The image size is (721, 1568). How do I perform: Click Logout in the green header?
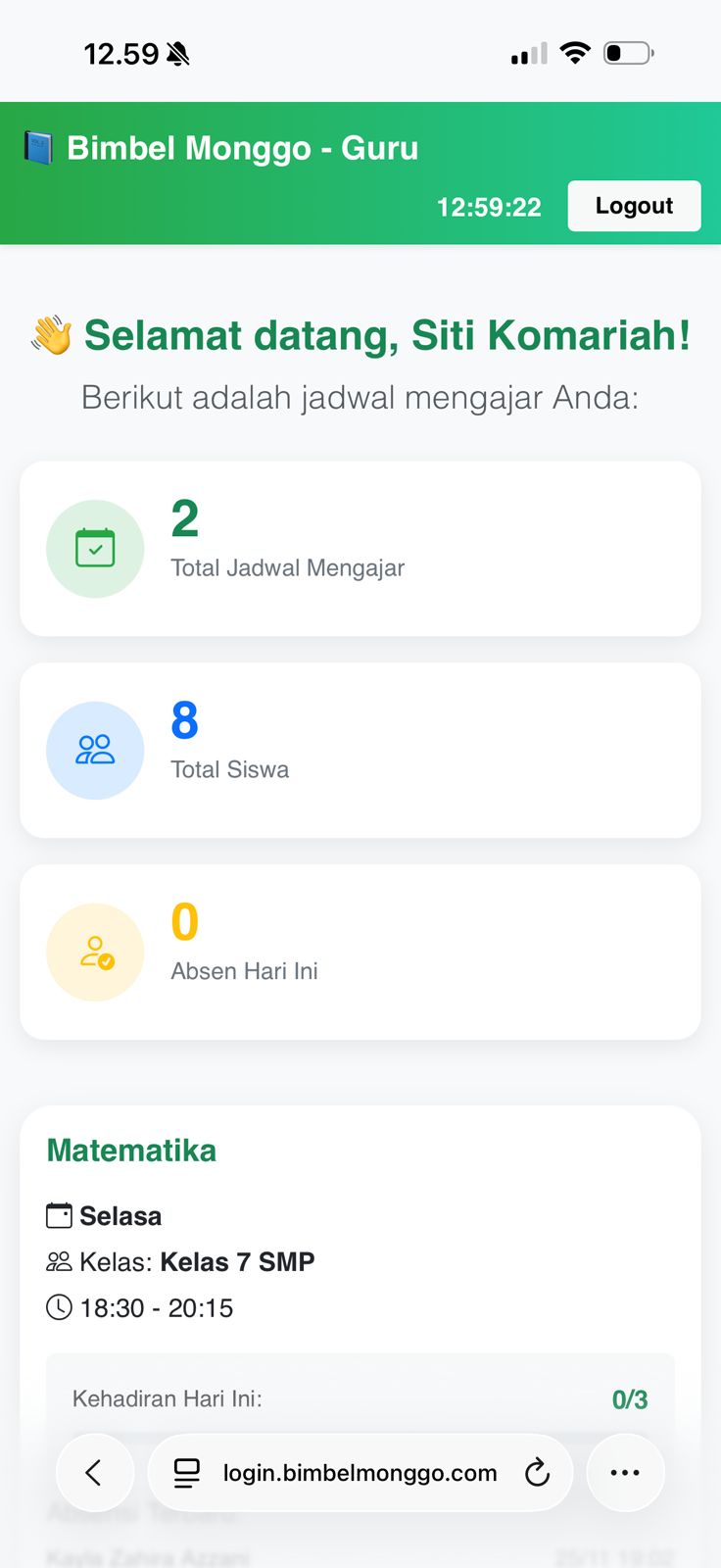634,206
